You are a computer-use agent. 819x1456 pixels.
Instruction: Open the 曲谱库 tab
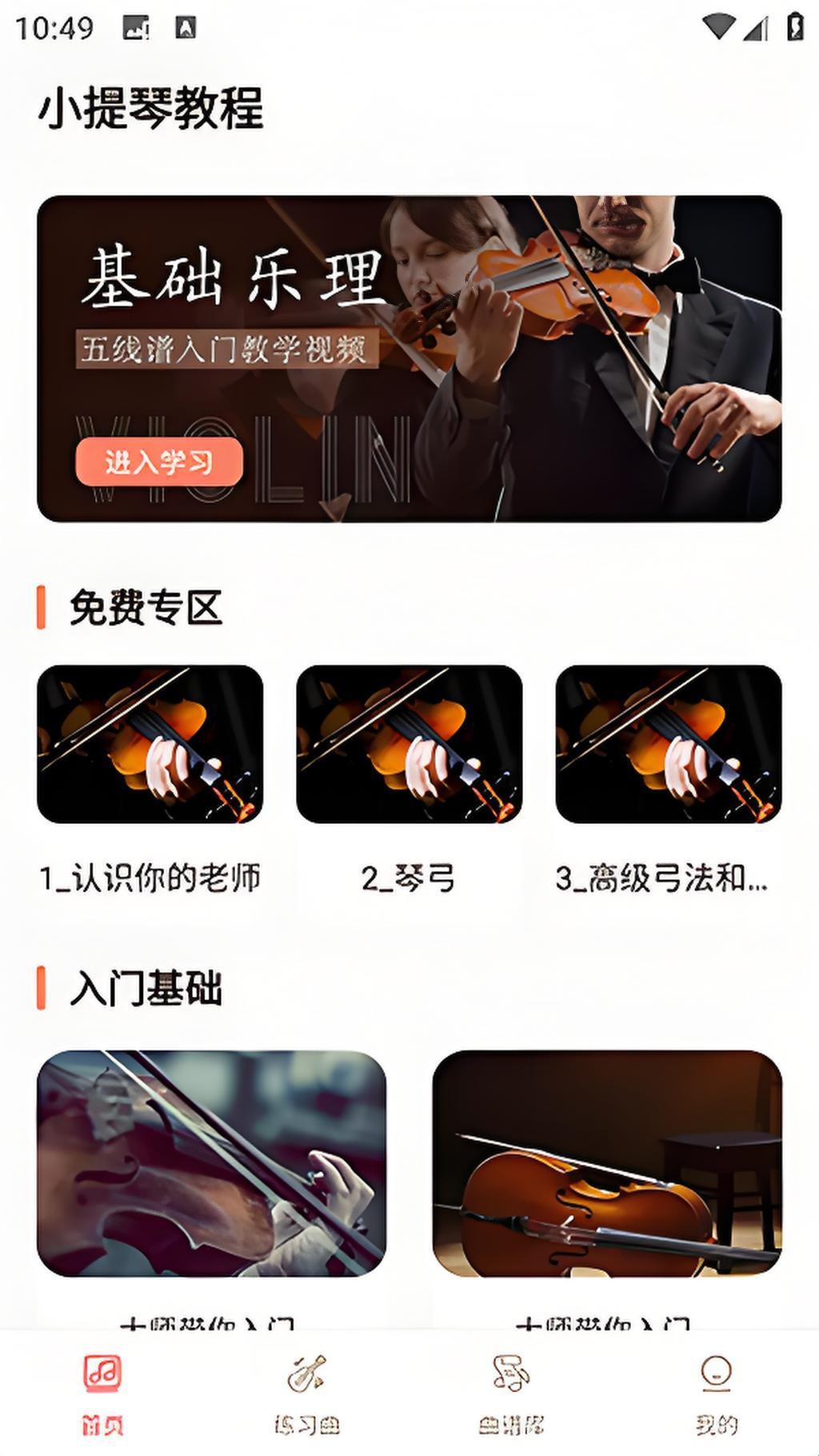point(511,1392)
